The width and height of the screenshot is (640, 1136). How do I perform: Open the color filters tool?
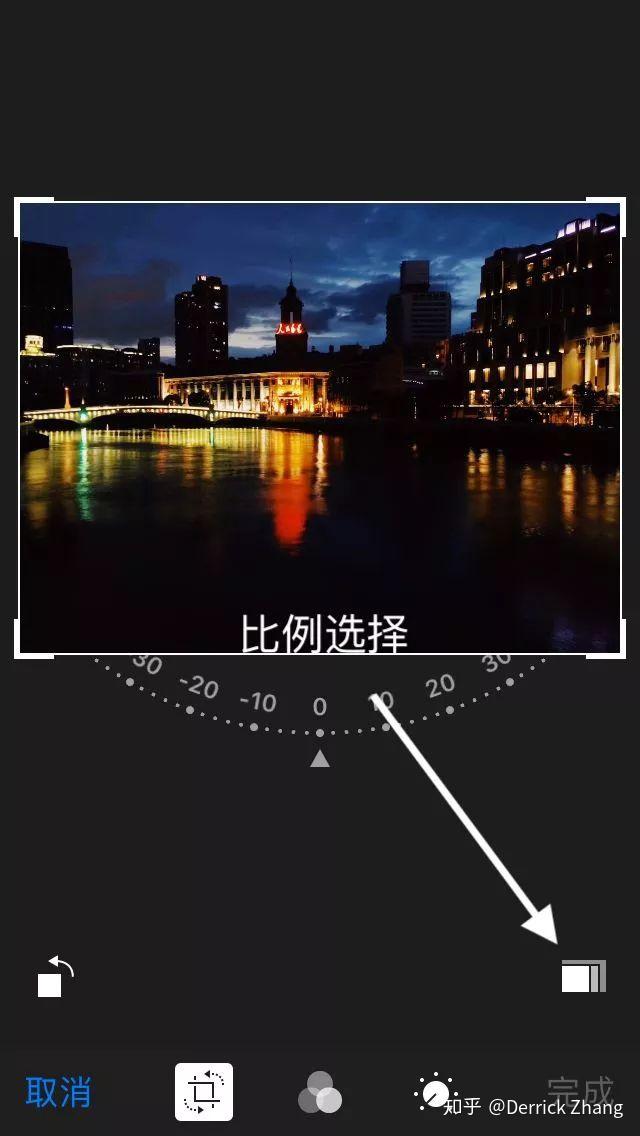click(320, 1092)
